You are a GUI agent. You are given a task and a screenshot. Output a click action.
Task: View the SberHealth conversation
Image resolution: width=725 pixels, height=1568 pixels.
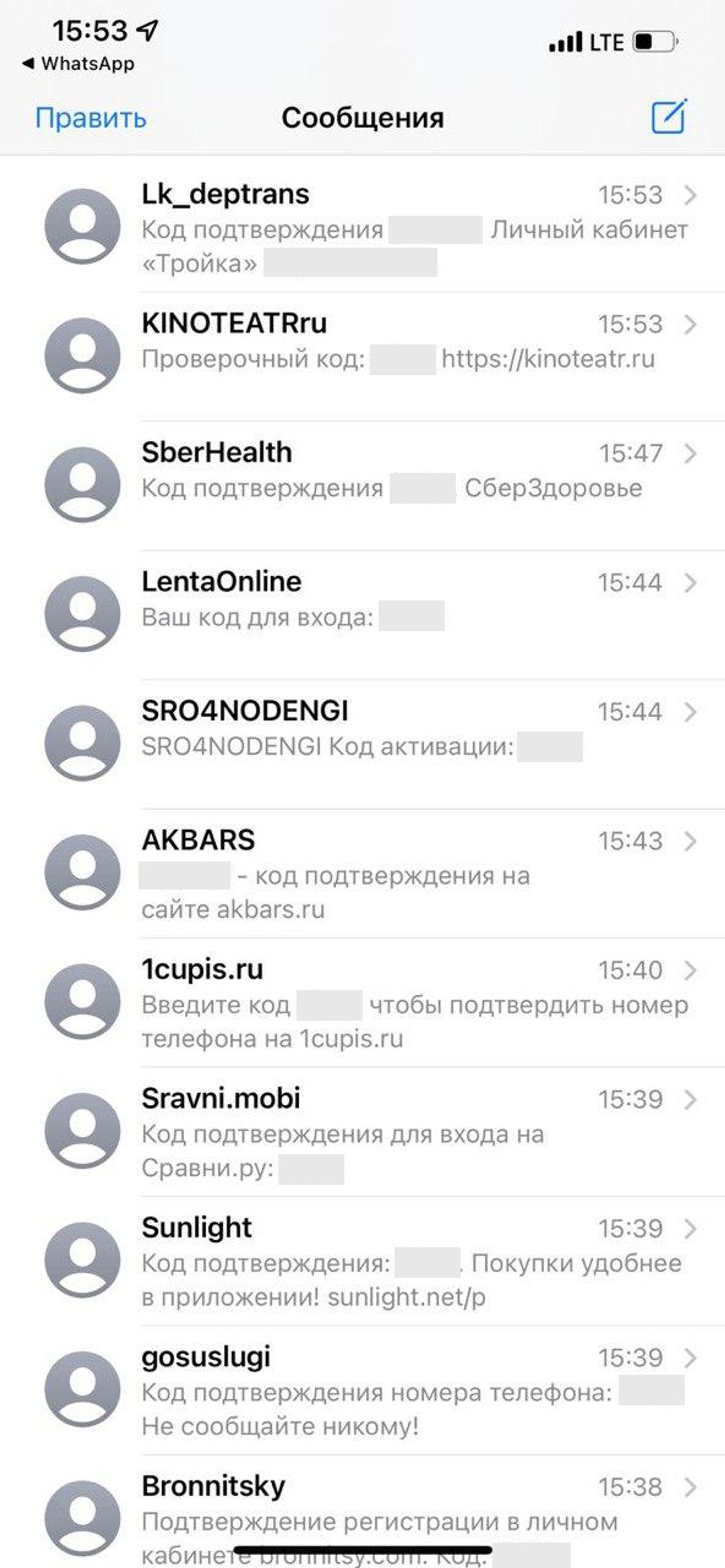click(402, 485)
